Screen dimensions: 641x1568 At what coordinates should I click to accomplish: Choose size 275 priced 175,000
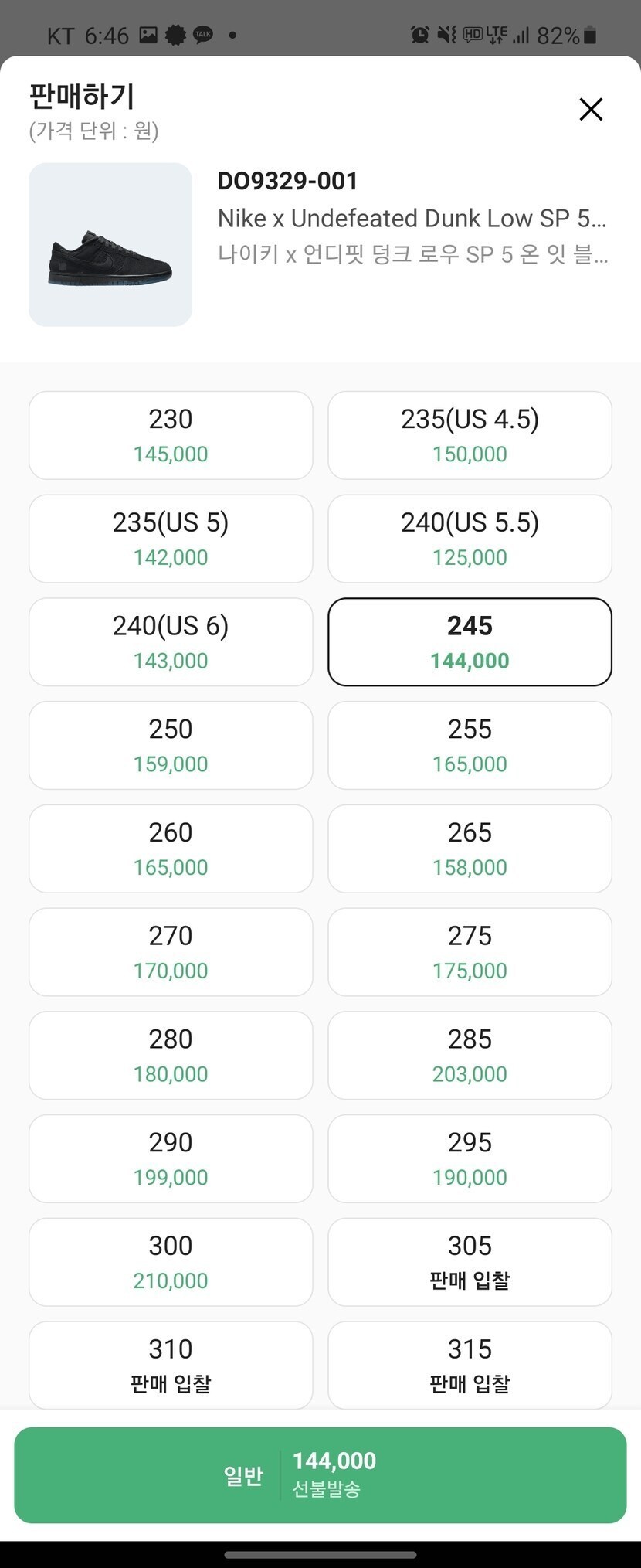pos(470,952)
